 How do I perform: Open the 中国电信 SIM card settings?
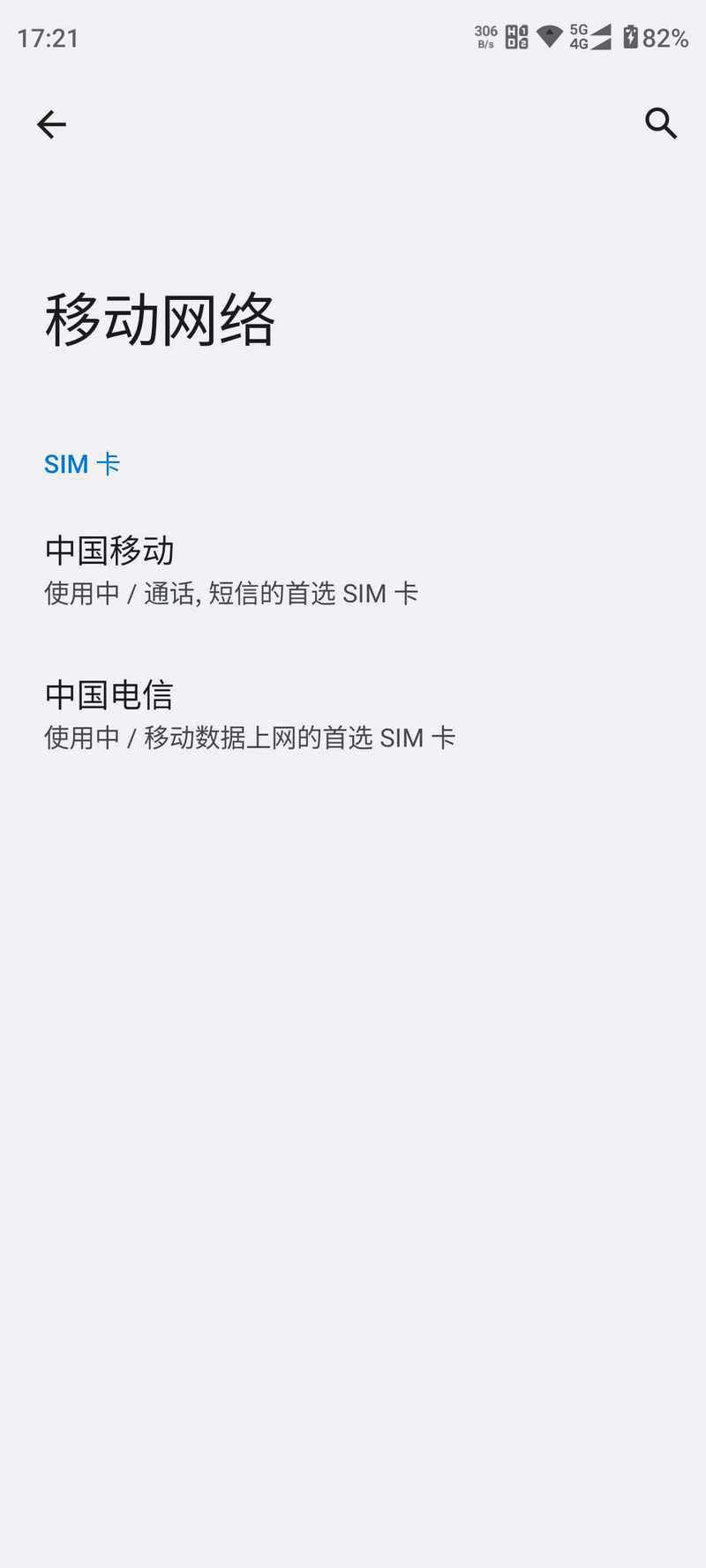353,715
